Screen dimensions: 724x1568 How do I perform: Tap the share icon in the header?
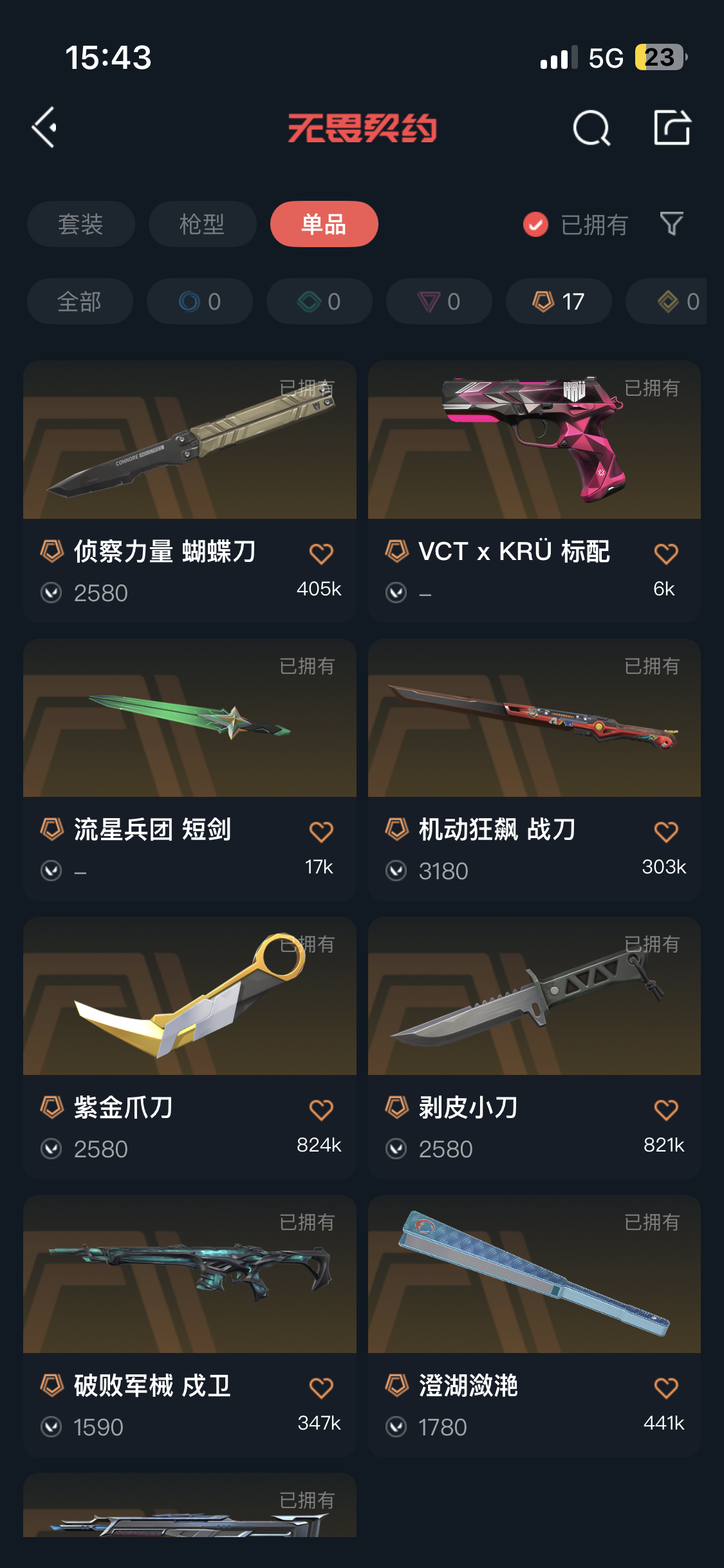tap(672, 127)
